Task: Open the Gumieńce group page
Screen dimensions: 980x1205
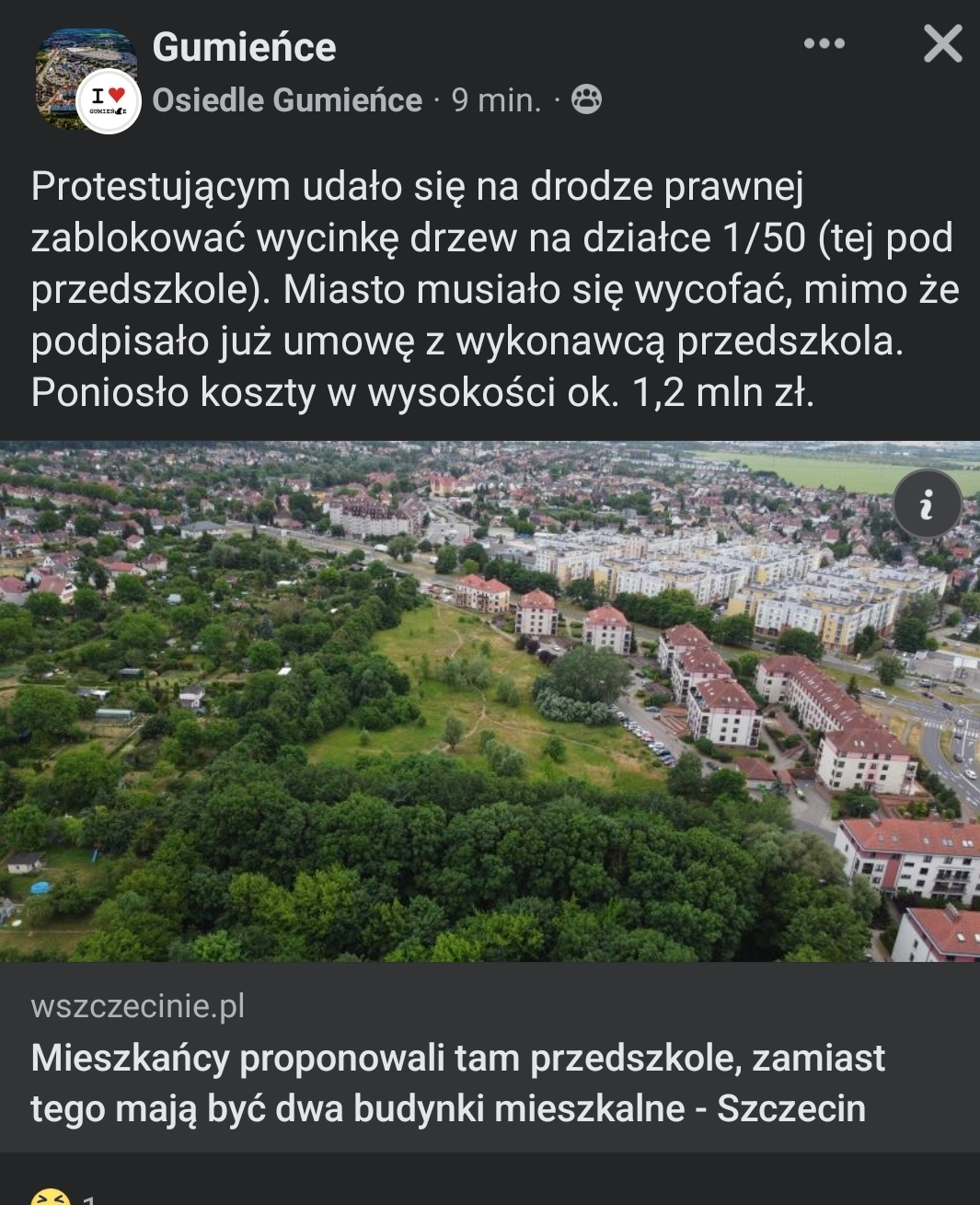Action: [244, 47]
